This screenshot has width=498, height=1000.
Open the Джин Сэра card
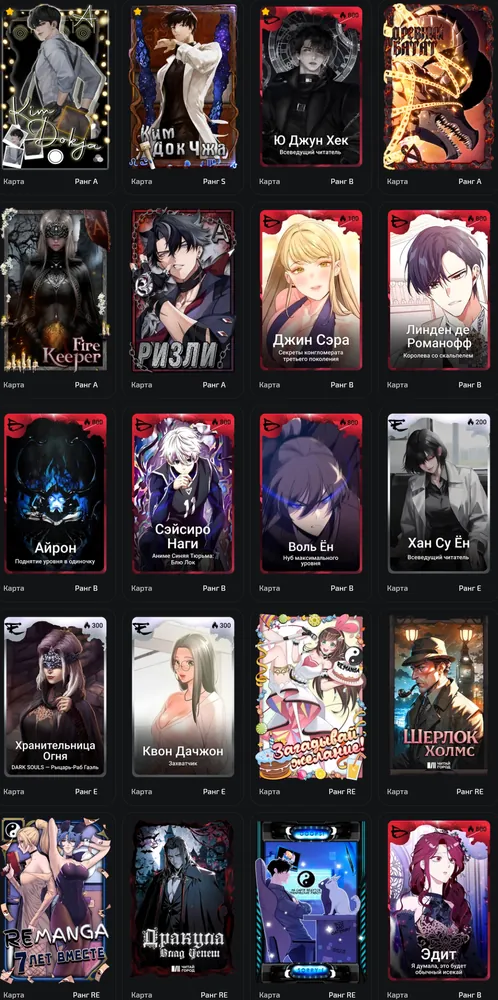coord(311,291)
